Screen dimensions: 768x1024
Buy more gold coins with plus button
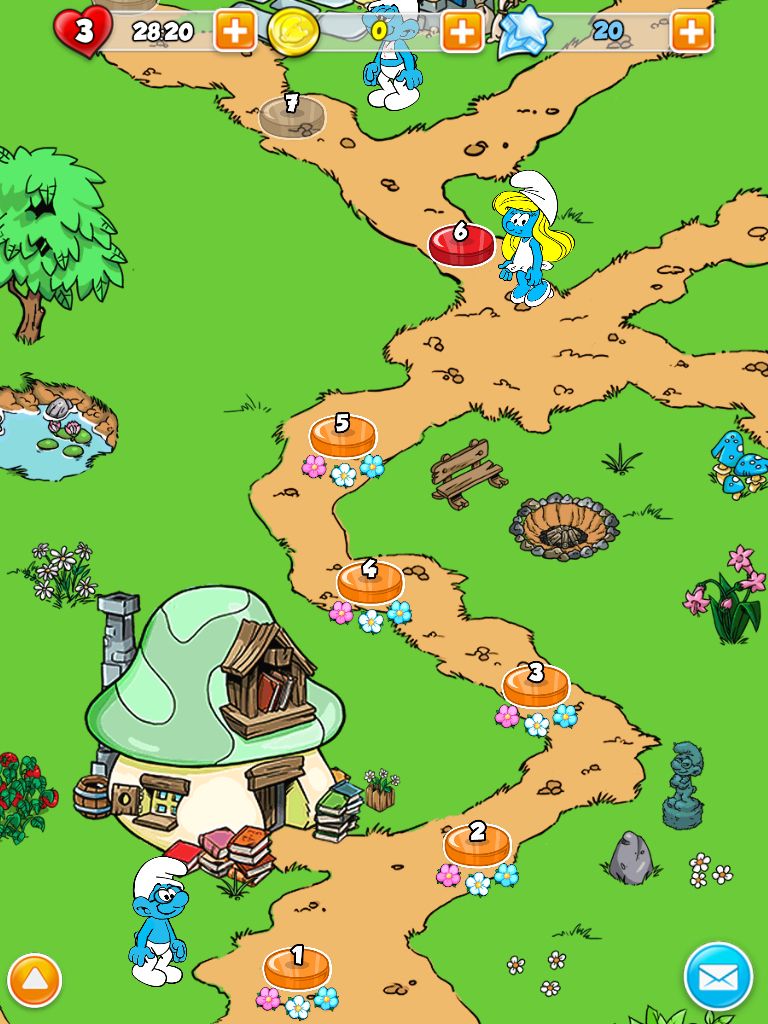pyautogui.click(x=462, y=31)
